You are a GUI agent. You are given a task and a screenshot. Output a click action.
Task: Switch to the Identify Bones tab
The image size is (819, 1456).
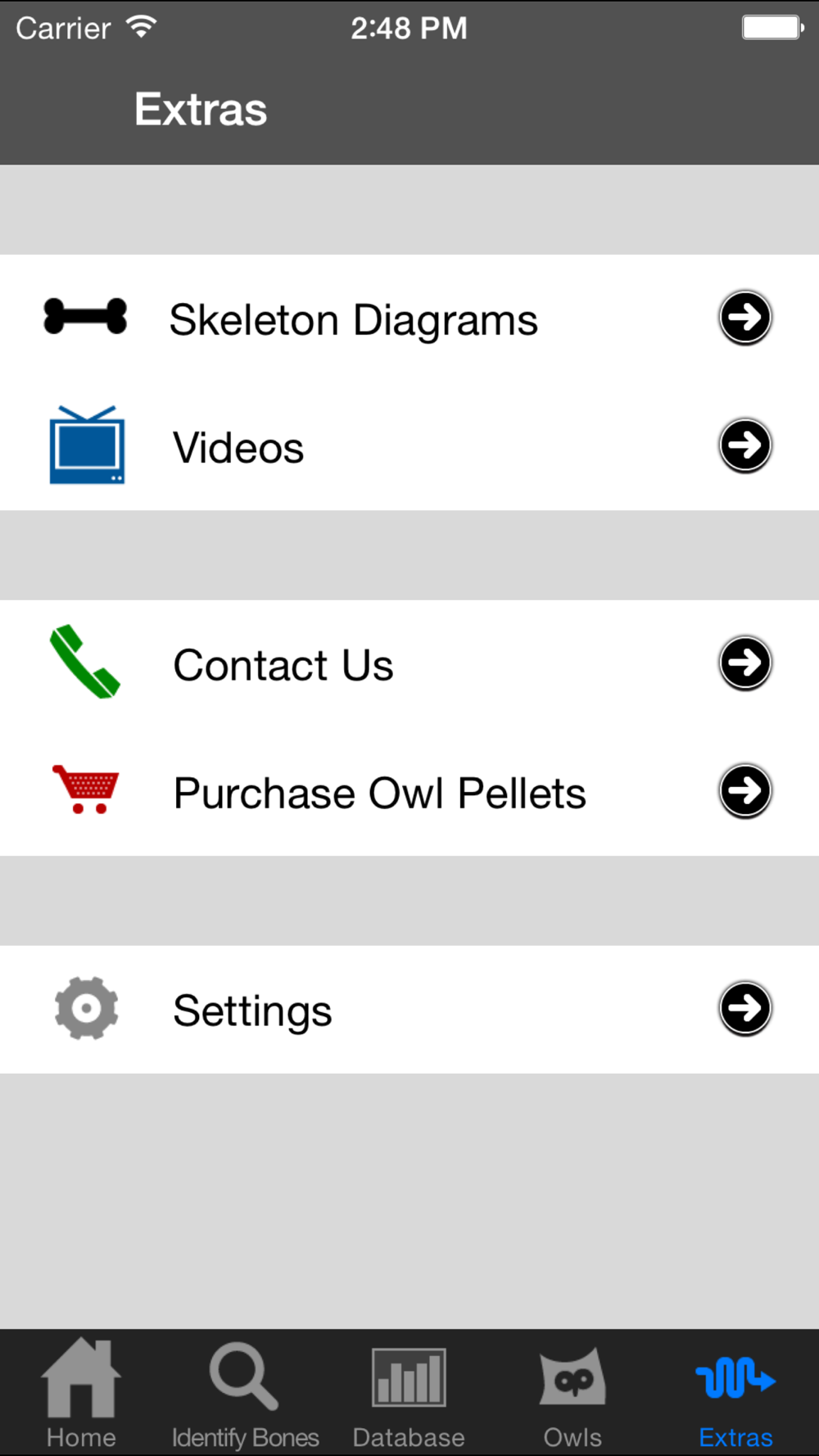245,1393
